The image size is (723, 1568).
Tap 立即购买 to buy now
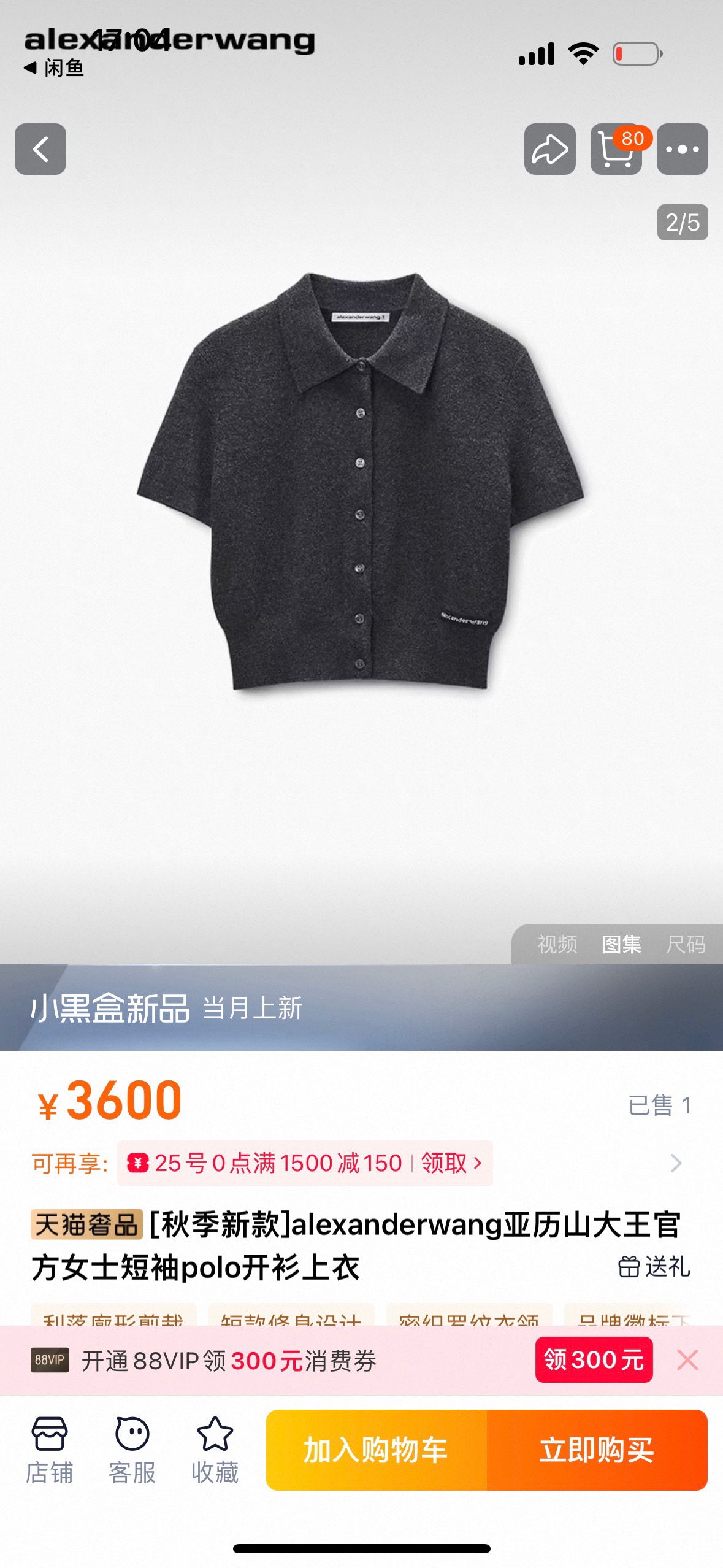tap(597, 1450)
